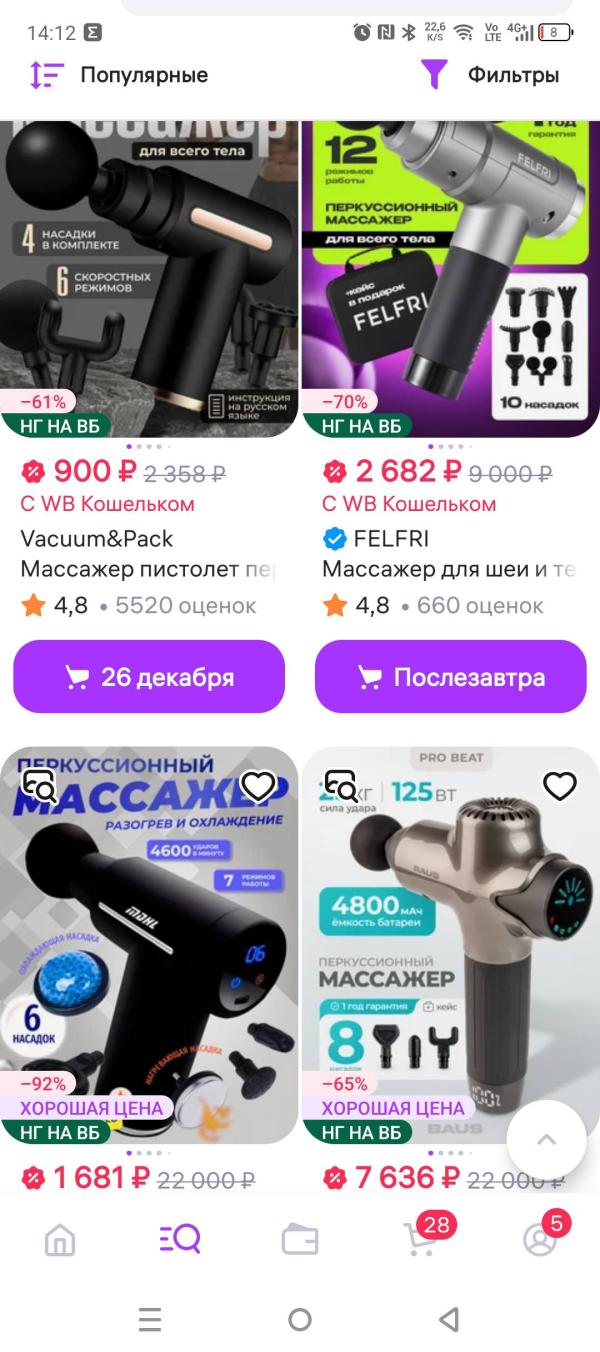Viewport: 600px width, 1352px height.
Task: Find similar items for 1 681 ₽ massager
Action: 40,787
